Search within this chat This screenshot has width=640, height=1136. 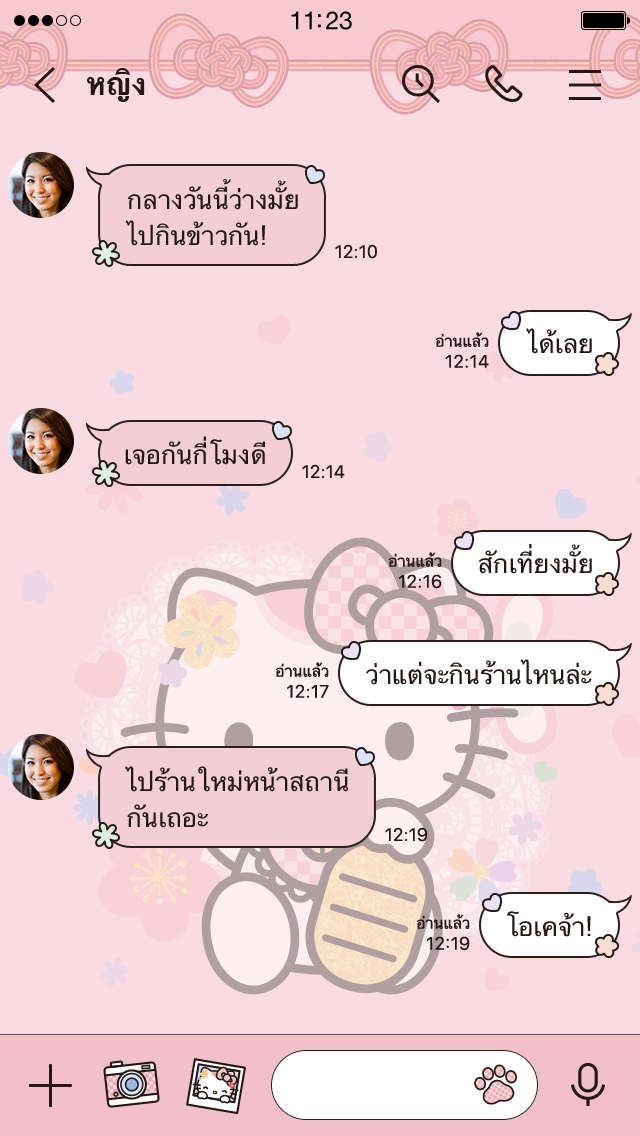(420, 84)
